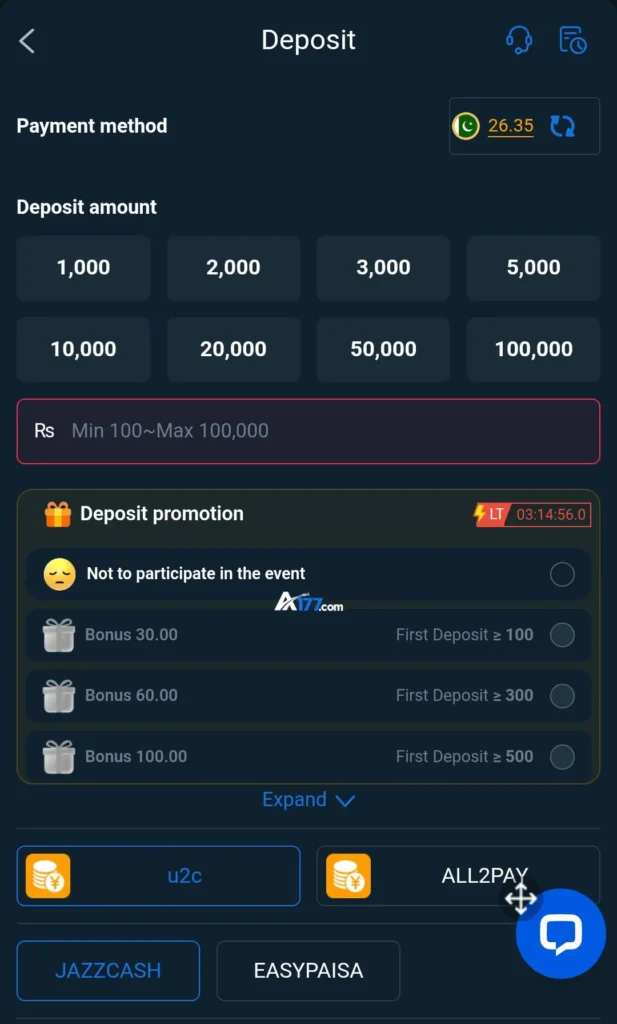Choose 10,000 as deposit amount
The width and height of the screenshot is (617, 1024).
pos(84,349)
